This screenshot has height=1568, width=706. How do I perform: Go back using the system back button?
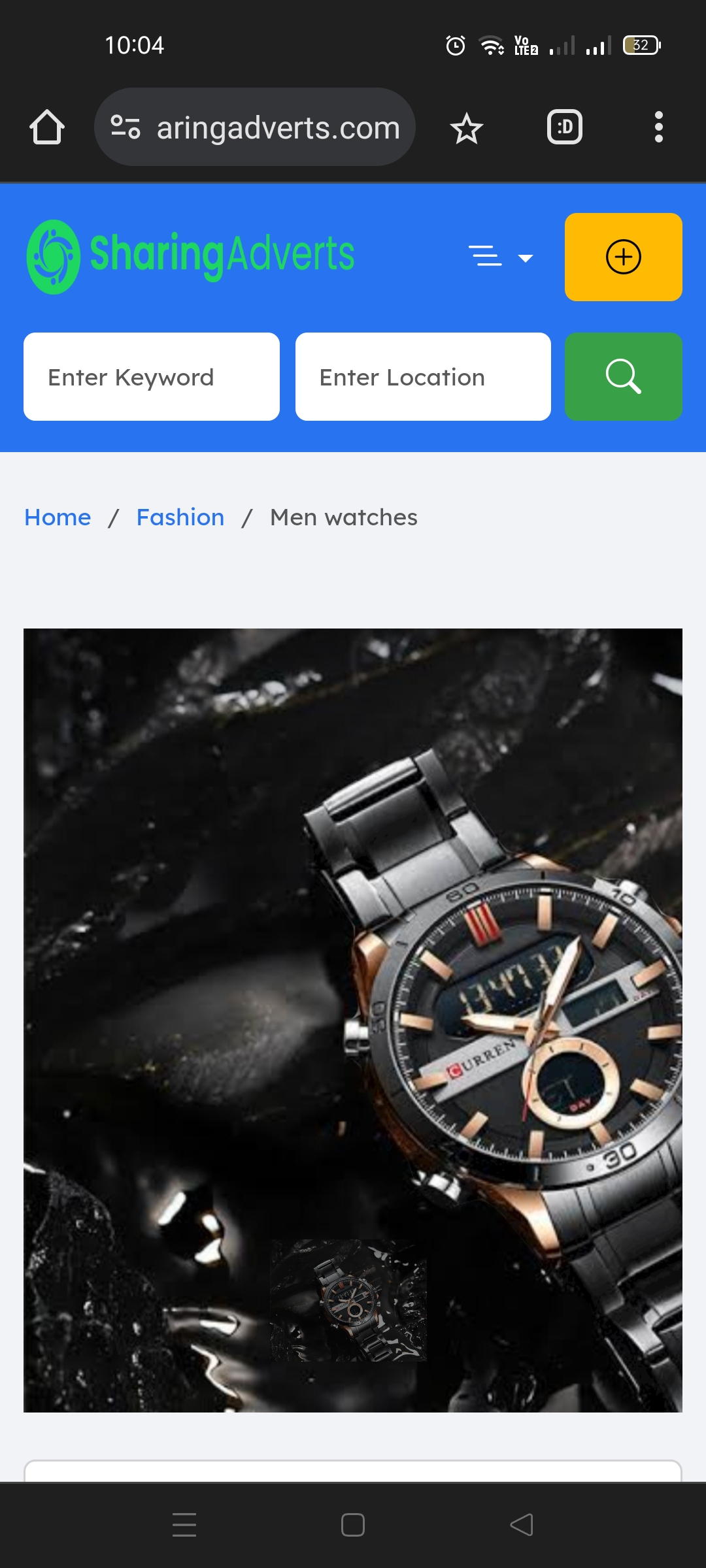[x=522, y=1525]
